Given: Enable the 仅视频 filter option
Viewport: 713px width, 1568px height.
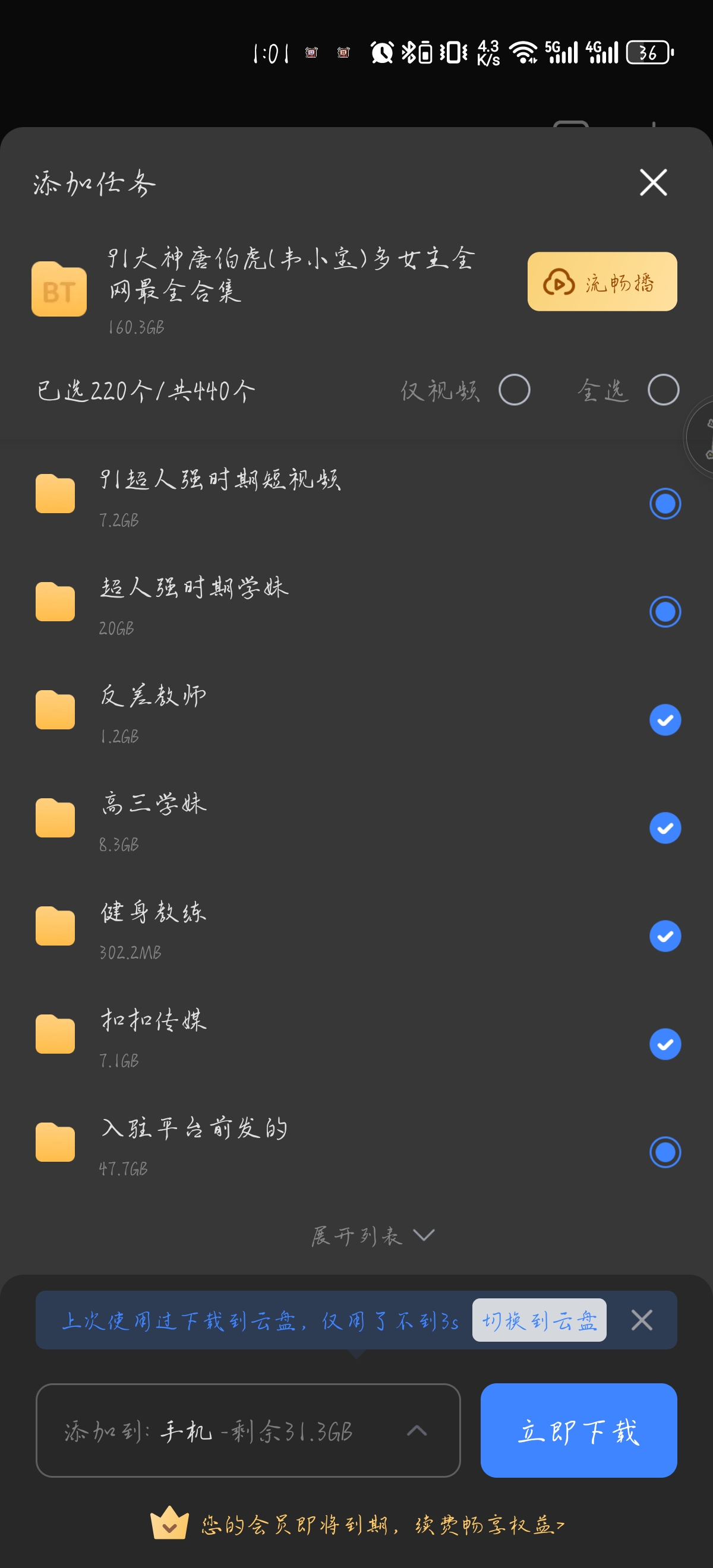Looking at the screenshot, I should coord(514,390).
